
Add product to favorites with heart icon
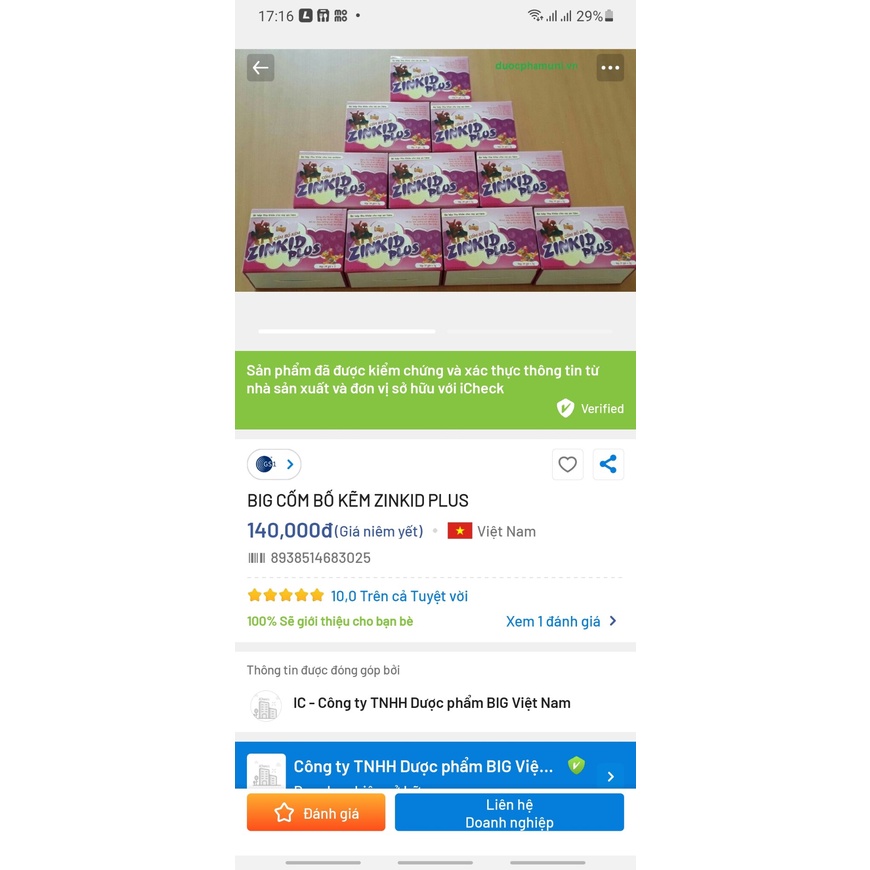pyautogui.click(x=567, y=464)
